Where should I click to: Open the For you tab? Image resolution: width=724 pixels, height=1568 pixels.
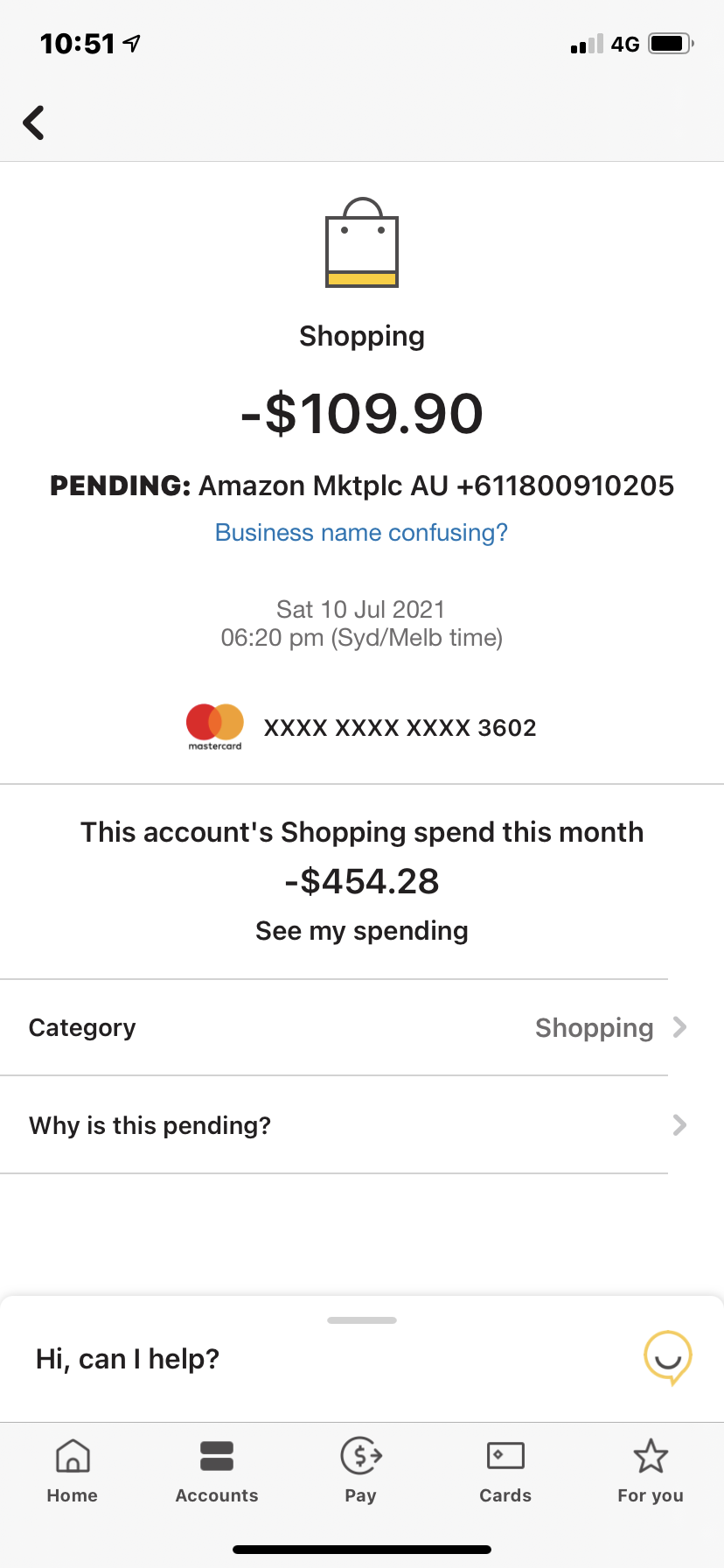coord(650,1470)
